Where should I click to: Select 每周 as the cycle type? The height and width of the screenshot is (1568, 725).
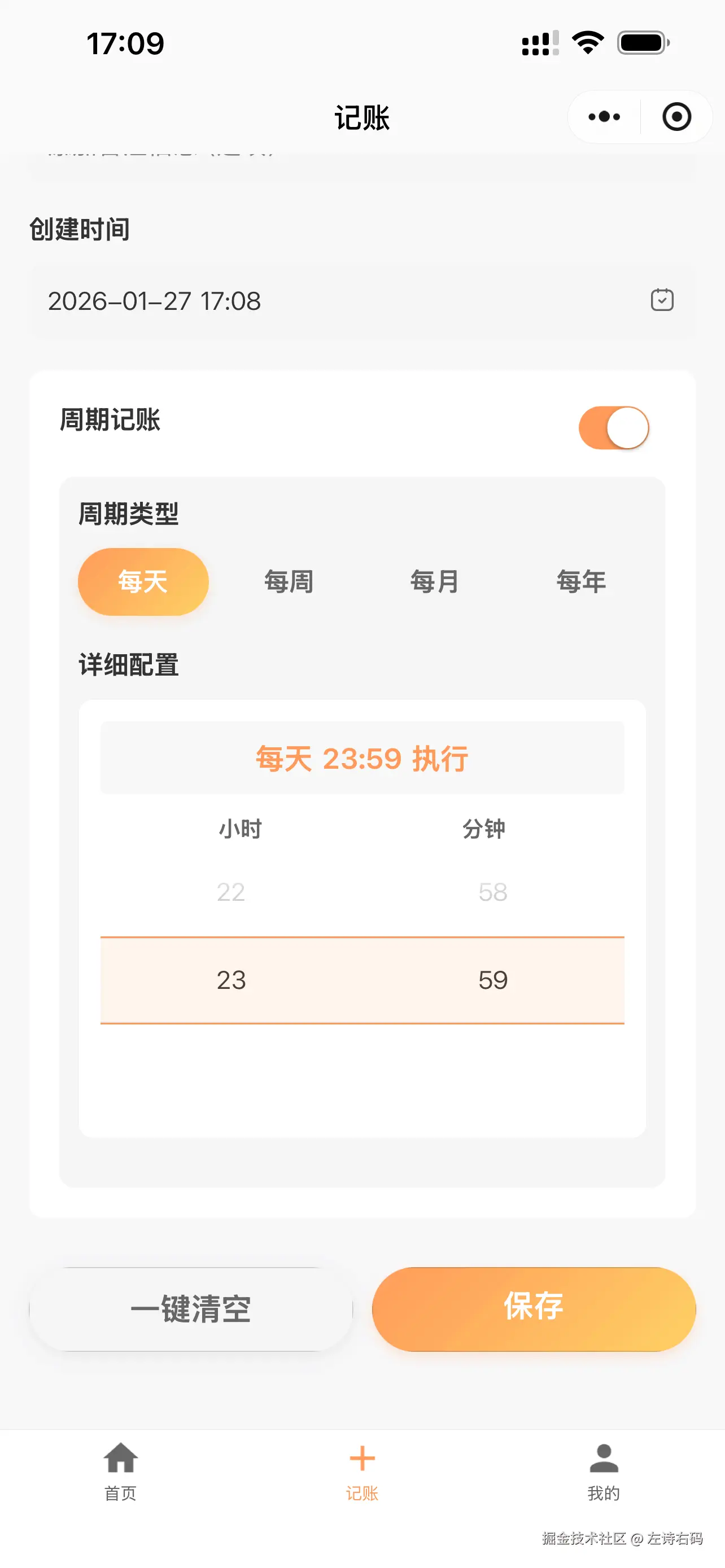click(x=289, y=581)
